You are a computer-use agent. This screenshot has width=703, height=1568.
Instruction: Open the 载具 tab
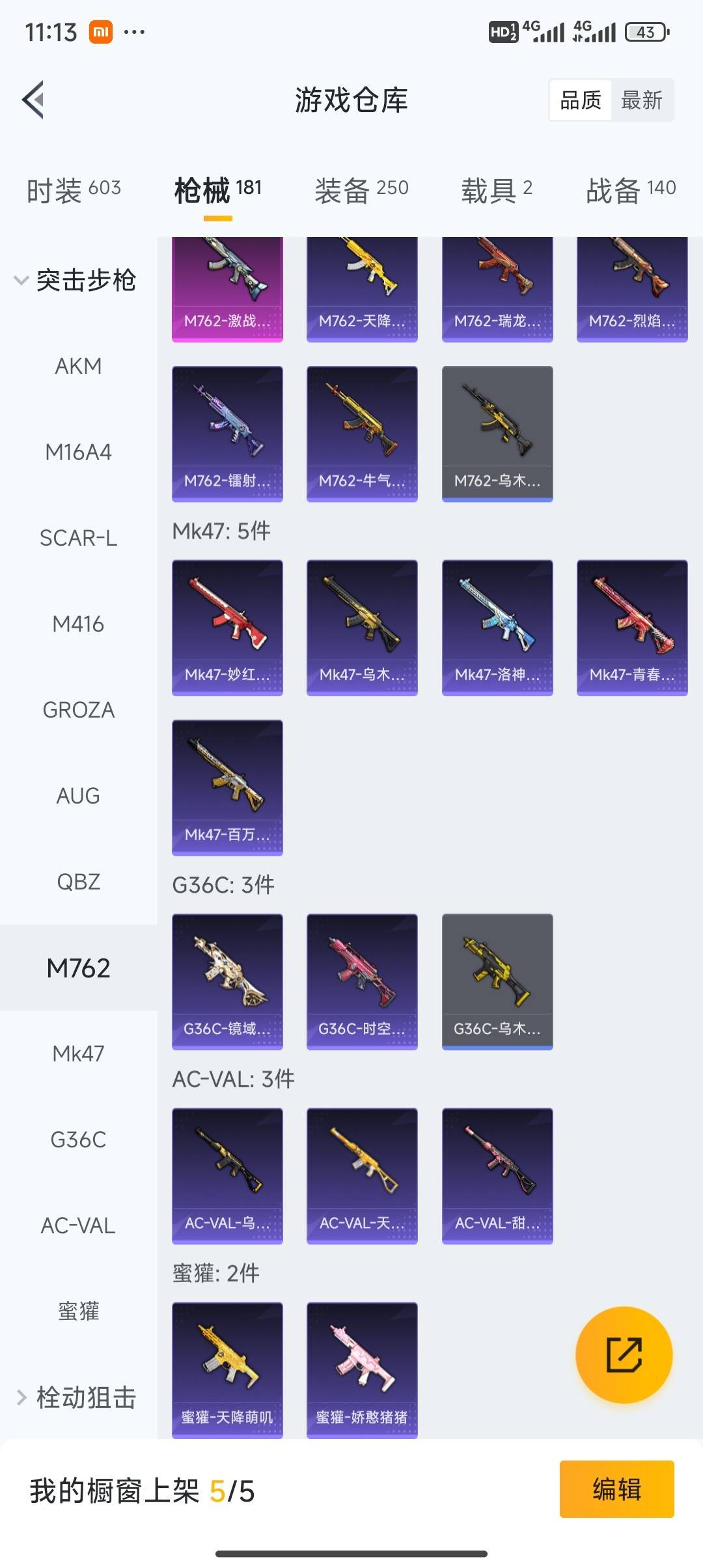[x=497, y=190]
